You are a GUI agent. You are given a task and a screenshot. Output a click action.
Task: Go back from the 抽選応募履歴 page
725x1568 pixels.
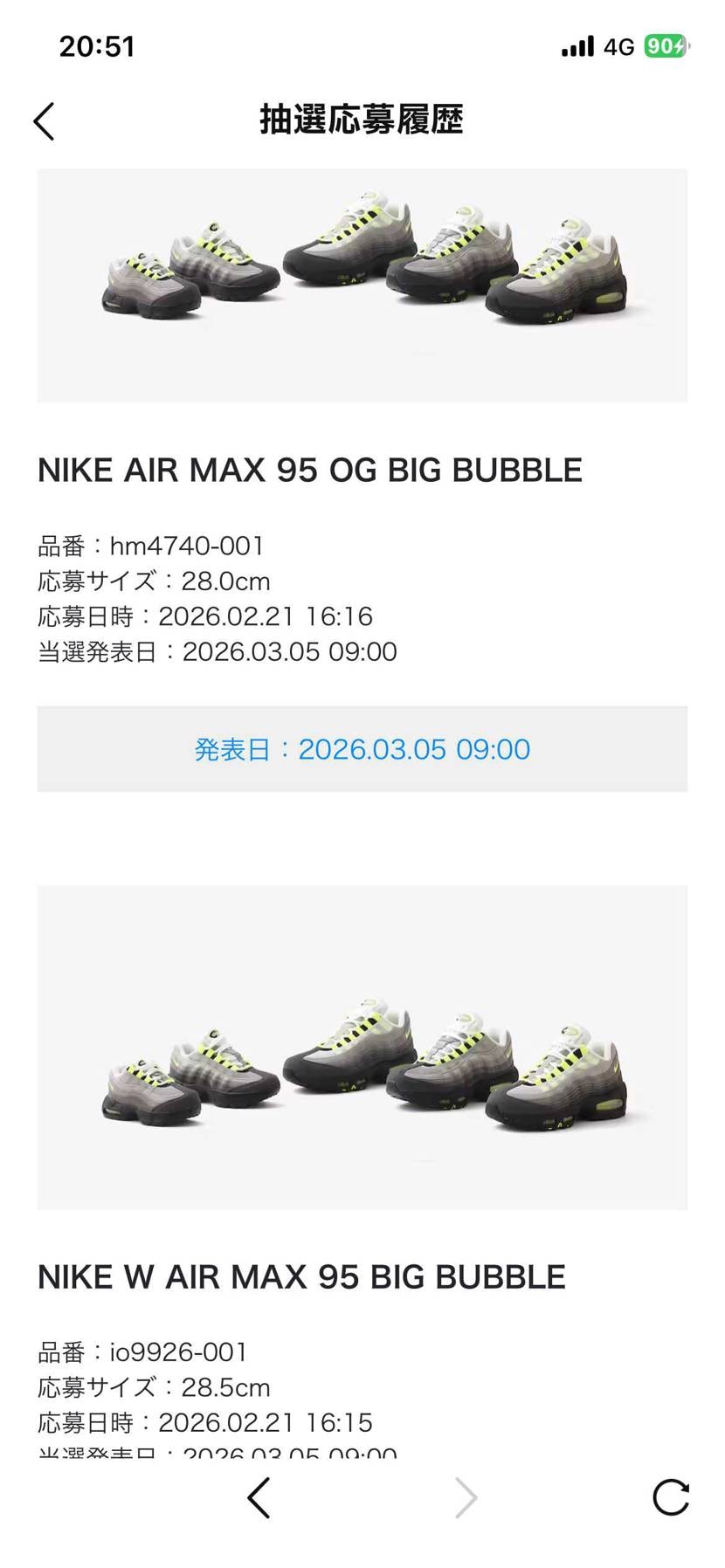pos(45,120)
